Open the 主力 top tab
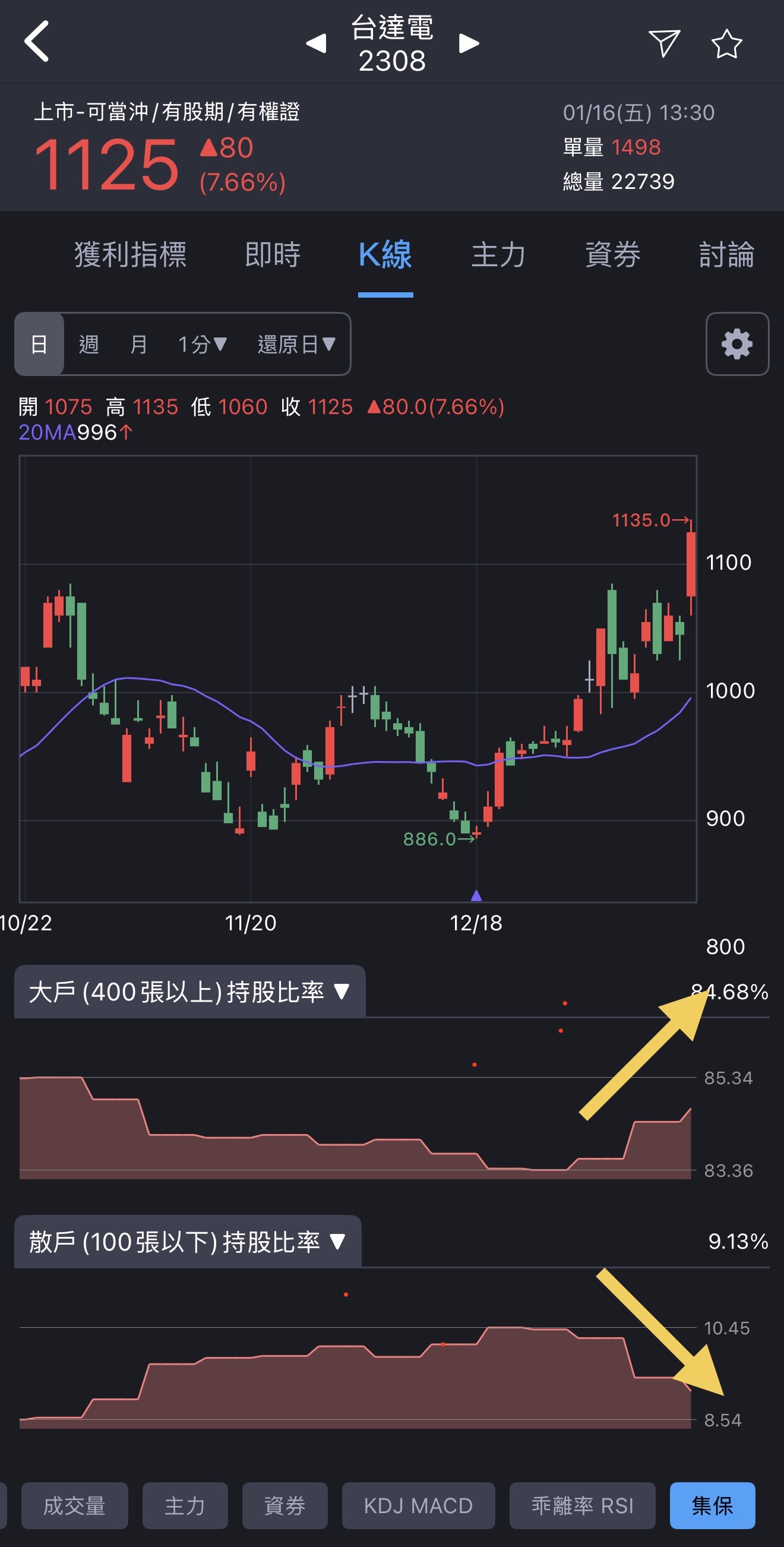This screenshot has width=784, height=1547. click(498, 255)
